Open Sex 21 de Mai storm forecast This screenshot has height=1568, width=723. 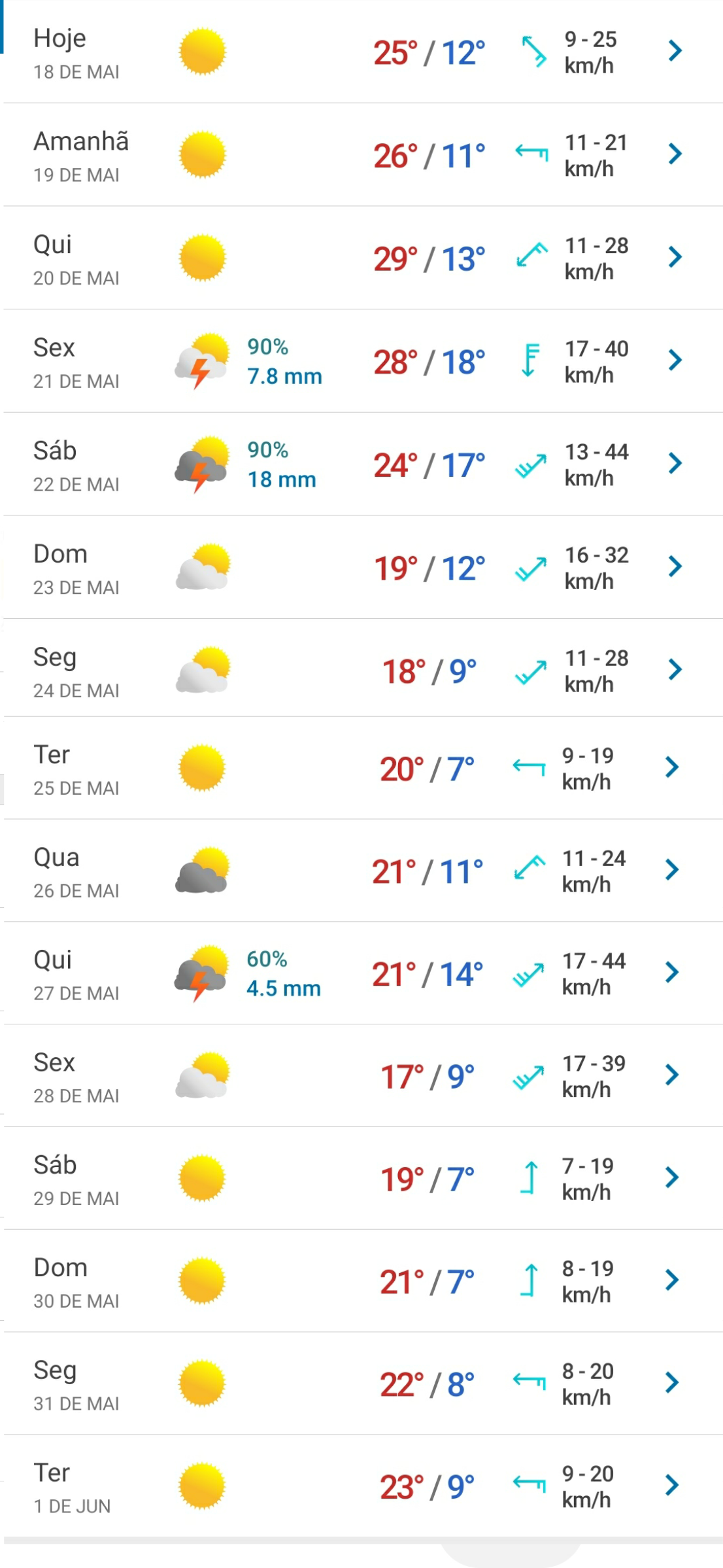pyautogui.click(x=363, y=360)
